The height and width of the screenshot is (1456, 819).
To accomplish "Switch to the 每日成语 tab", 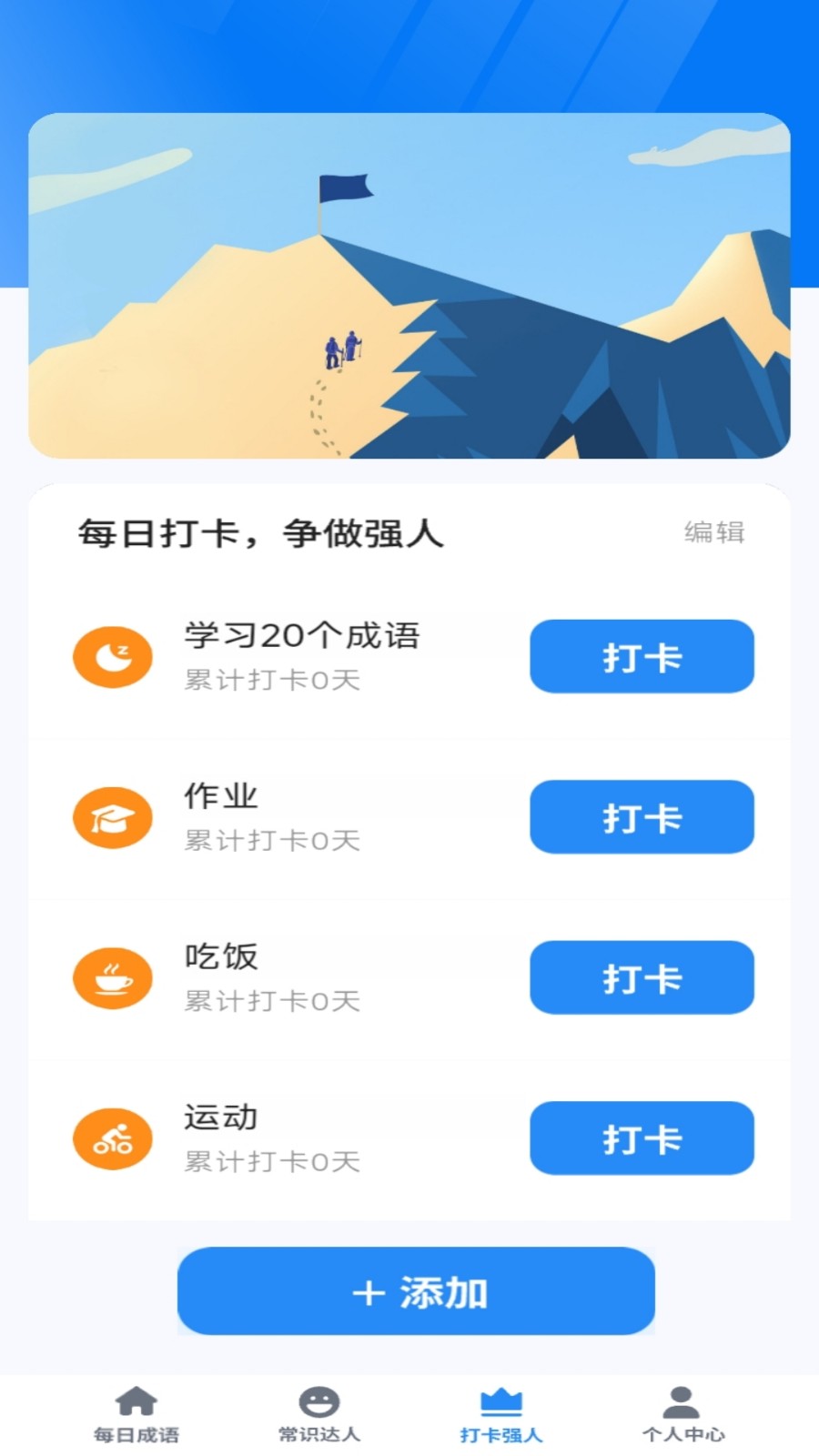I will (x=136, y=1415).
